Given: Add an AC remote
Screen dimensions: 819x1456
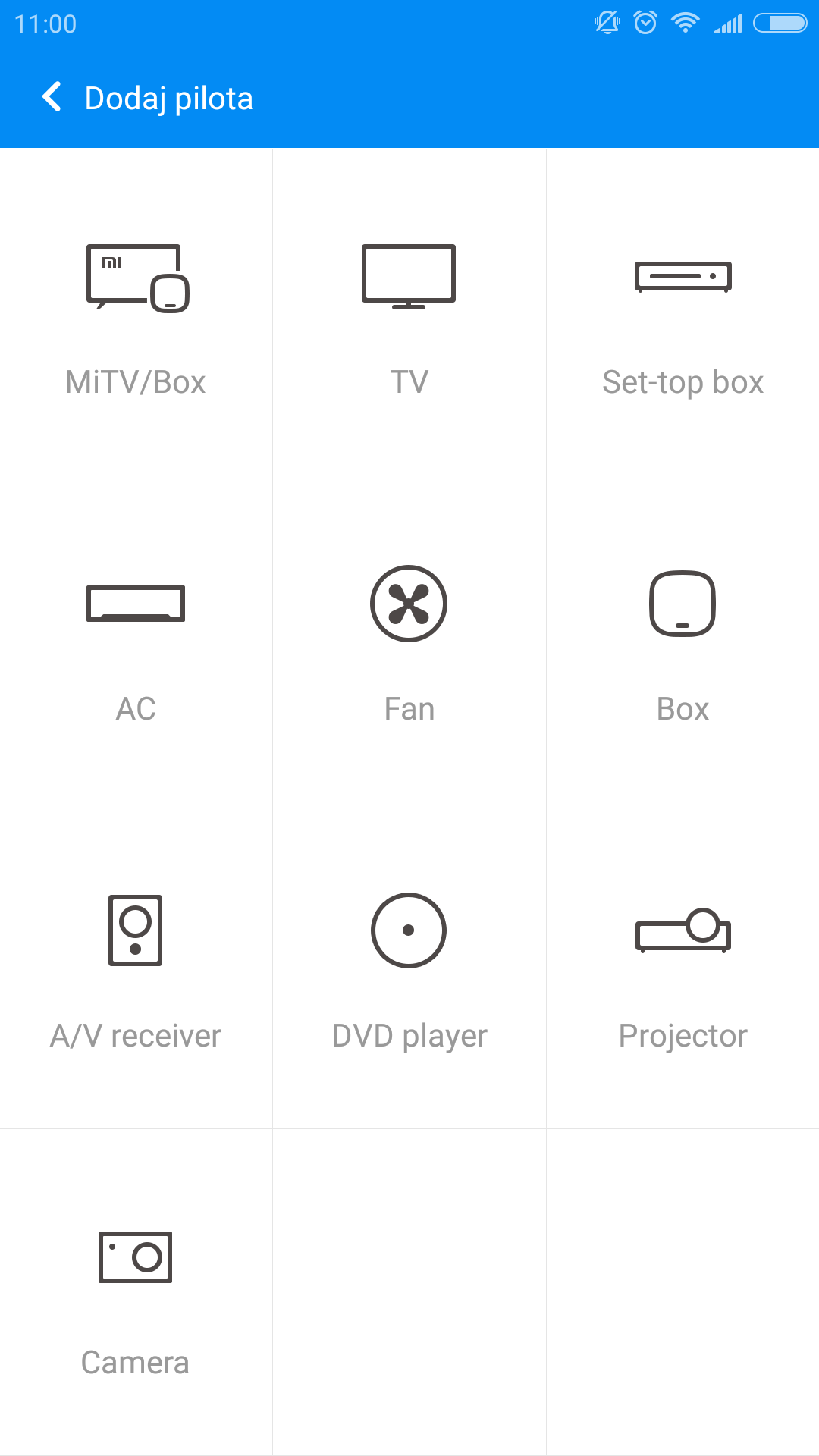Looking at the screenshot, I should (136, 639).
